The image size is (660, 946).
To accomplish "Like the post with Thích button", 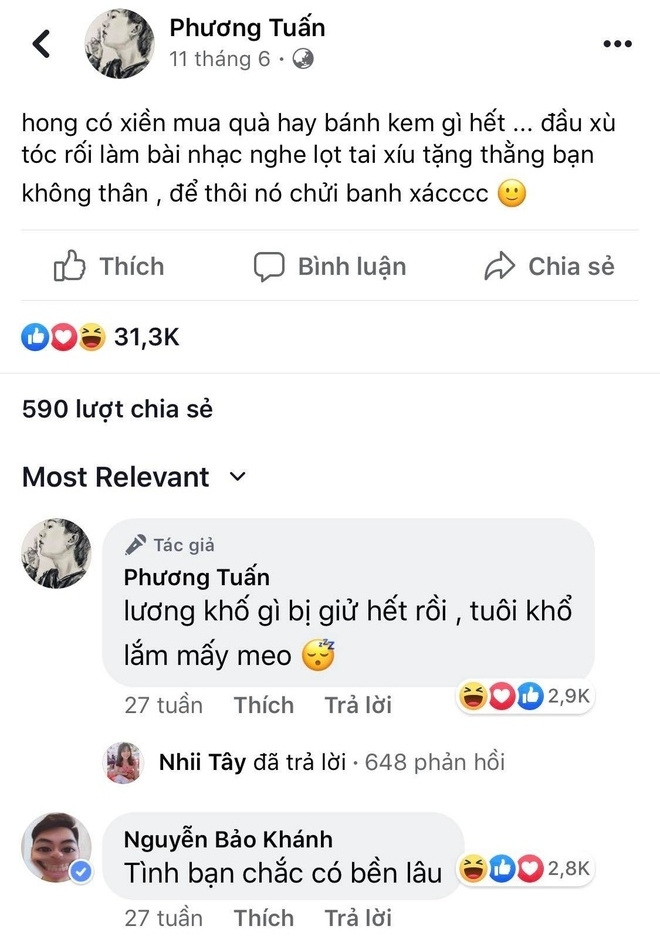I will [x=109, y=266].
